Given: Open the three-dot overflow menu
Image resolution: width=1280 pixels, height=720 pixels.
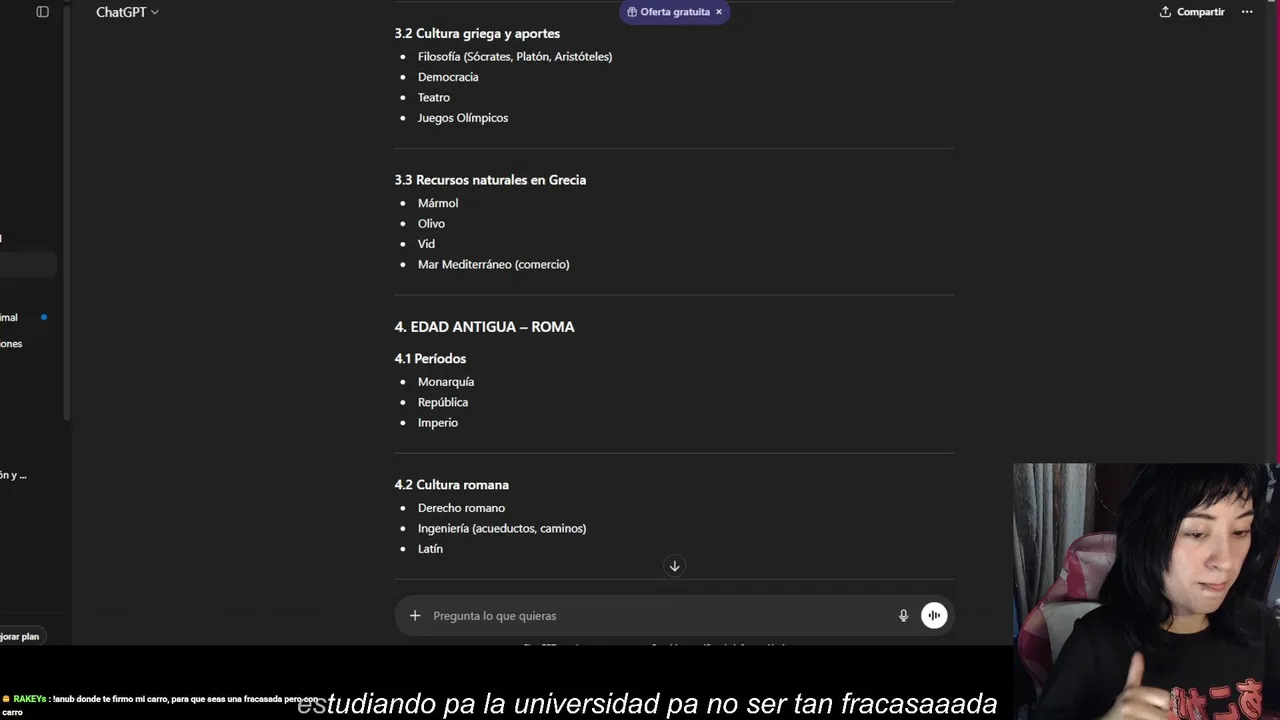Looking at the screenshot, I should point(1247,12).
